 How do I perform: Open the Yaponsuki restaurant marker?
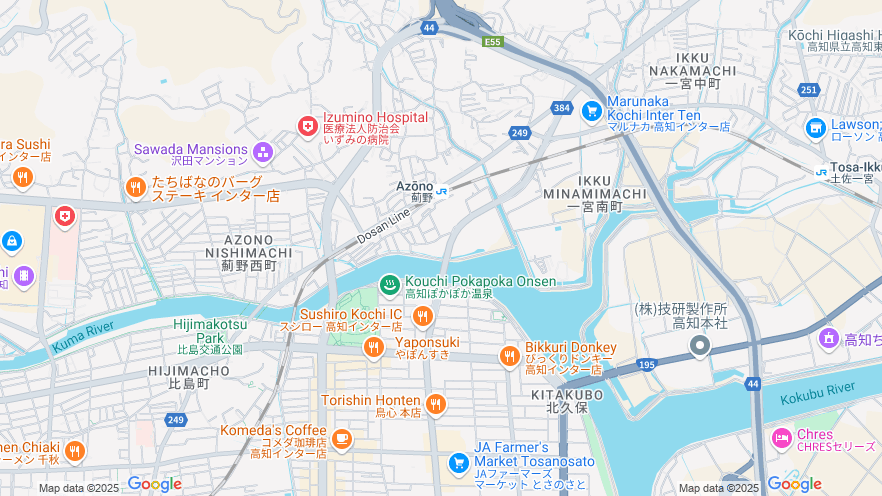[x=374, y=347]
